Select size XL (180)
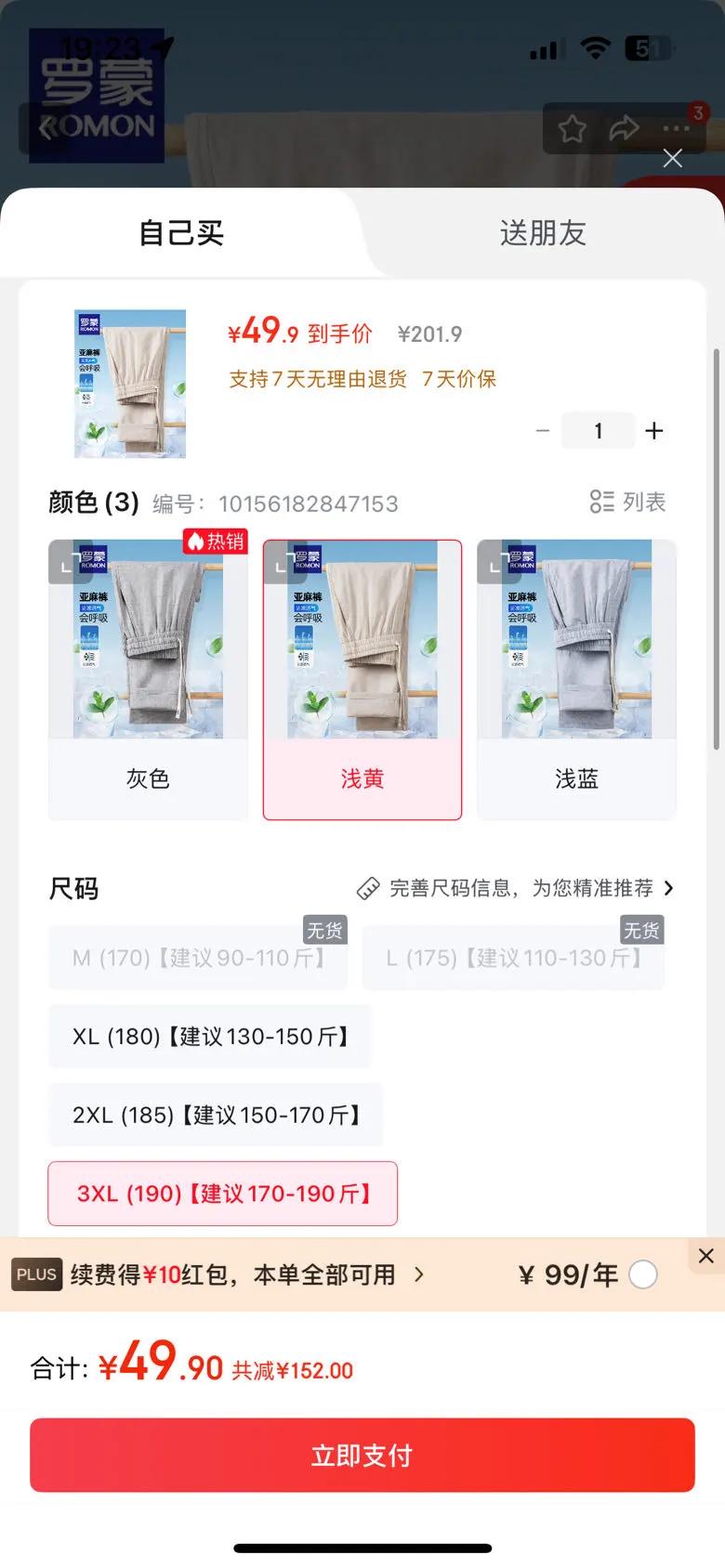The image size is (725, 1568). pyautogui.click(x=210, y=1037)
